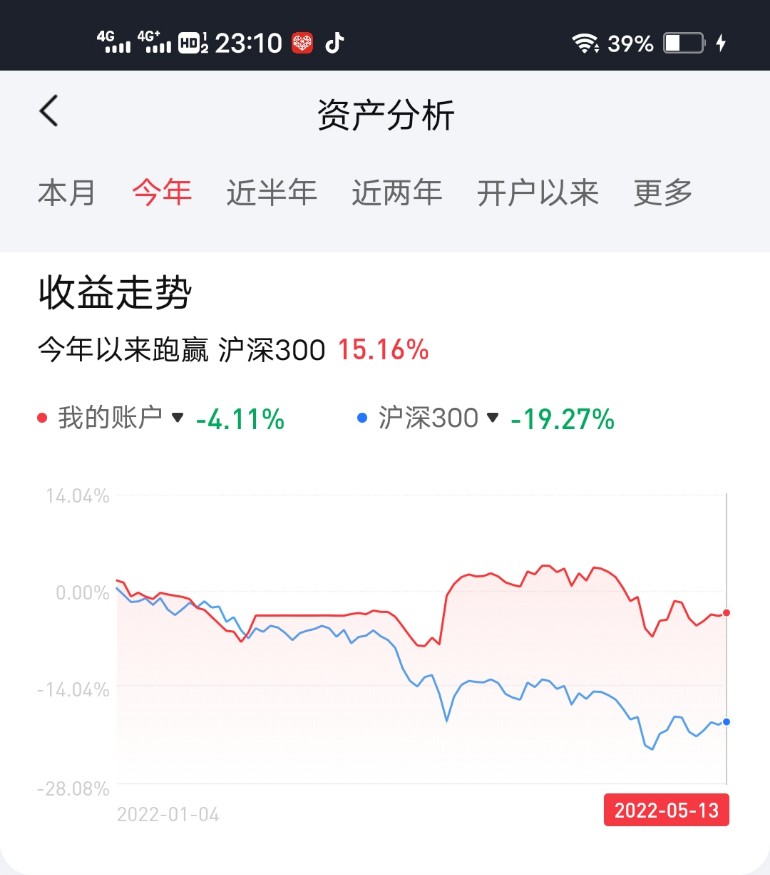The image size is (770, 875).
Task: Show the 近半年 period
Action: 271,192
